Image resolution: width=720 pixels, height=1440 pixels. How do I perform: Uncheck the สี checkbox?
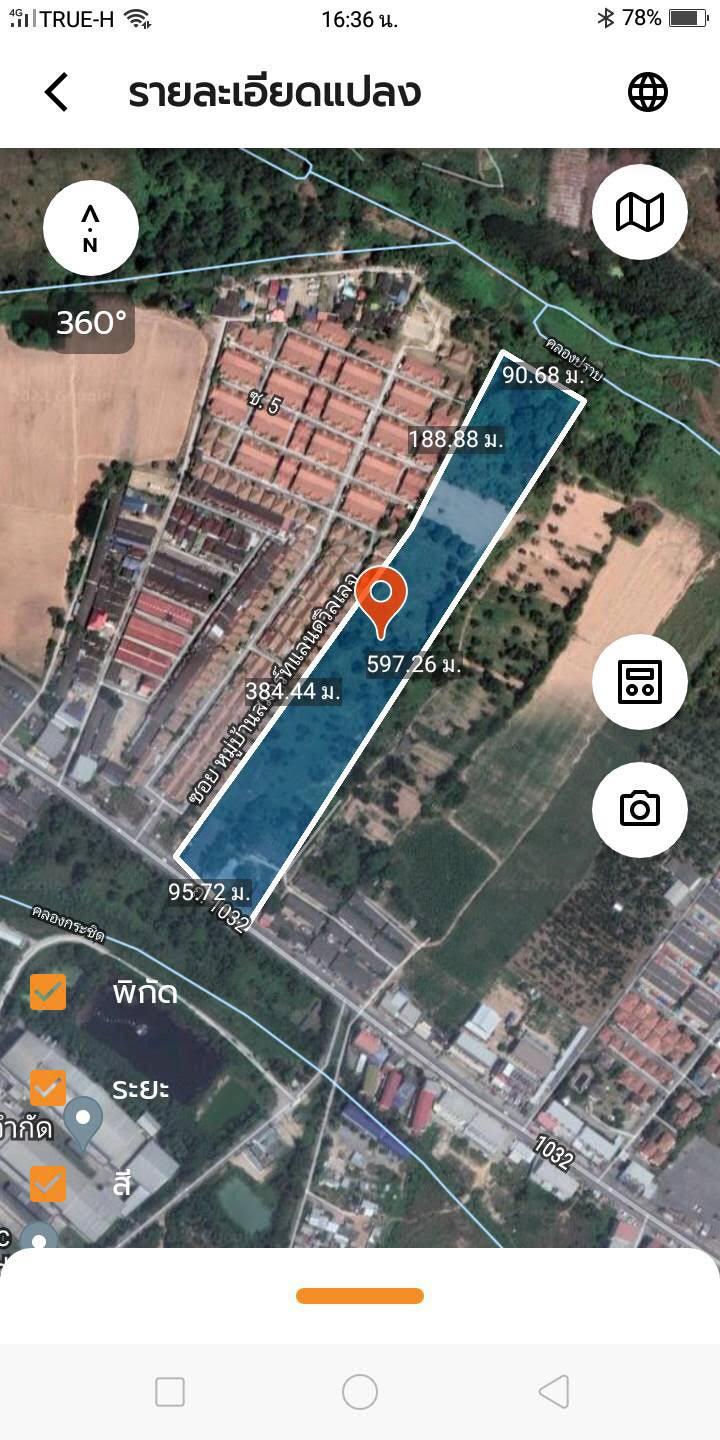(48, 1184)
